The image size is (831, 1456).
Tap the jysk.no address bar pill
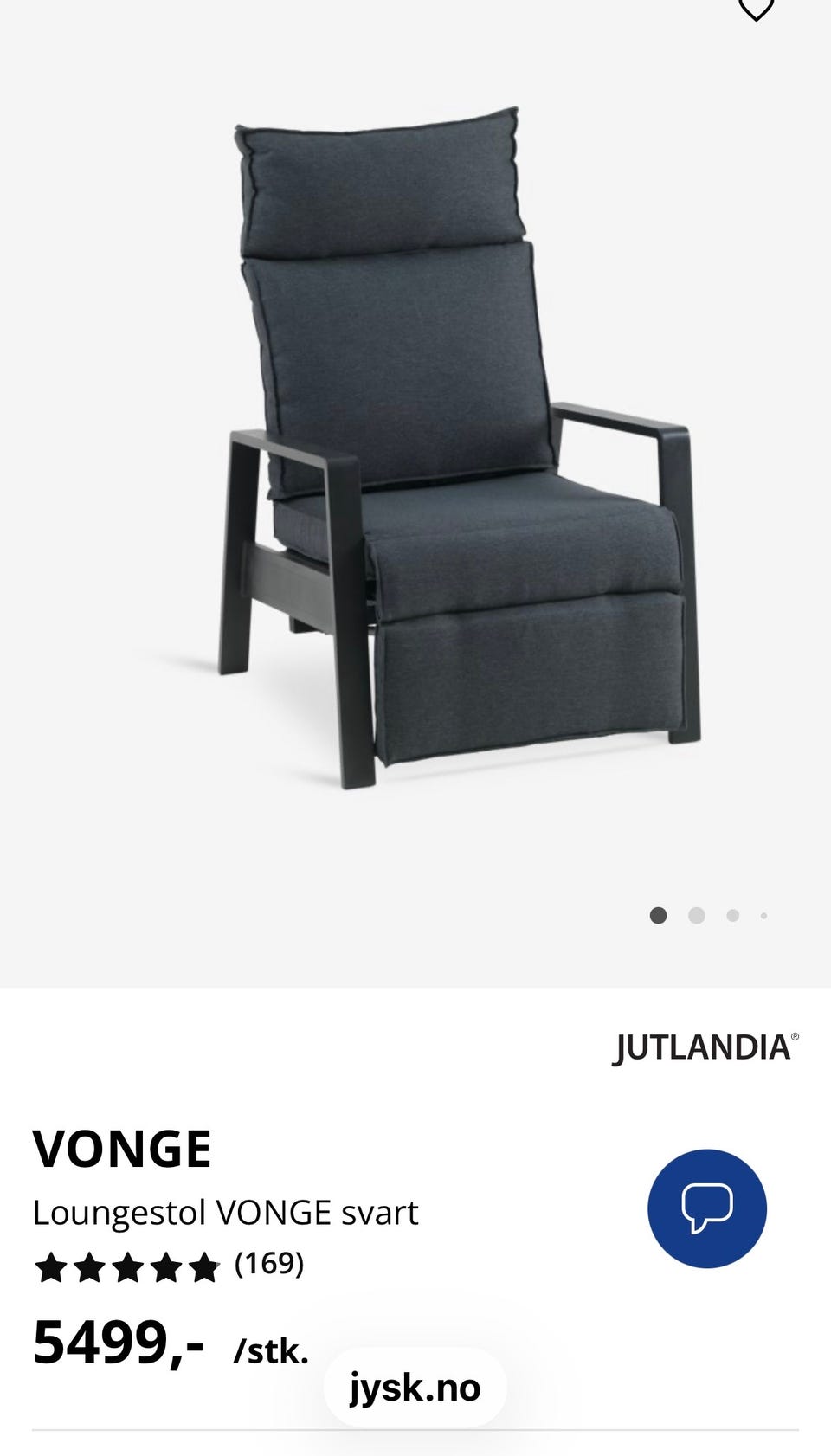point(415,1388)
